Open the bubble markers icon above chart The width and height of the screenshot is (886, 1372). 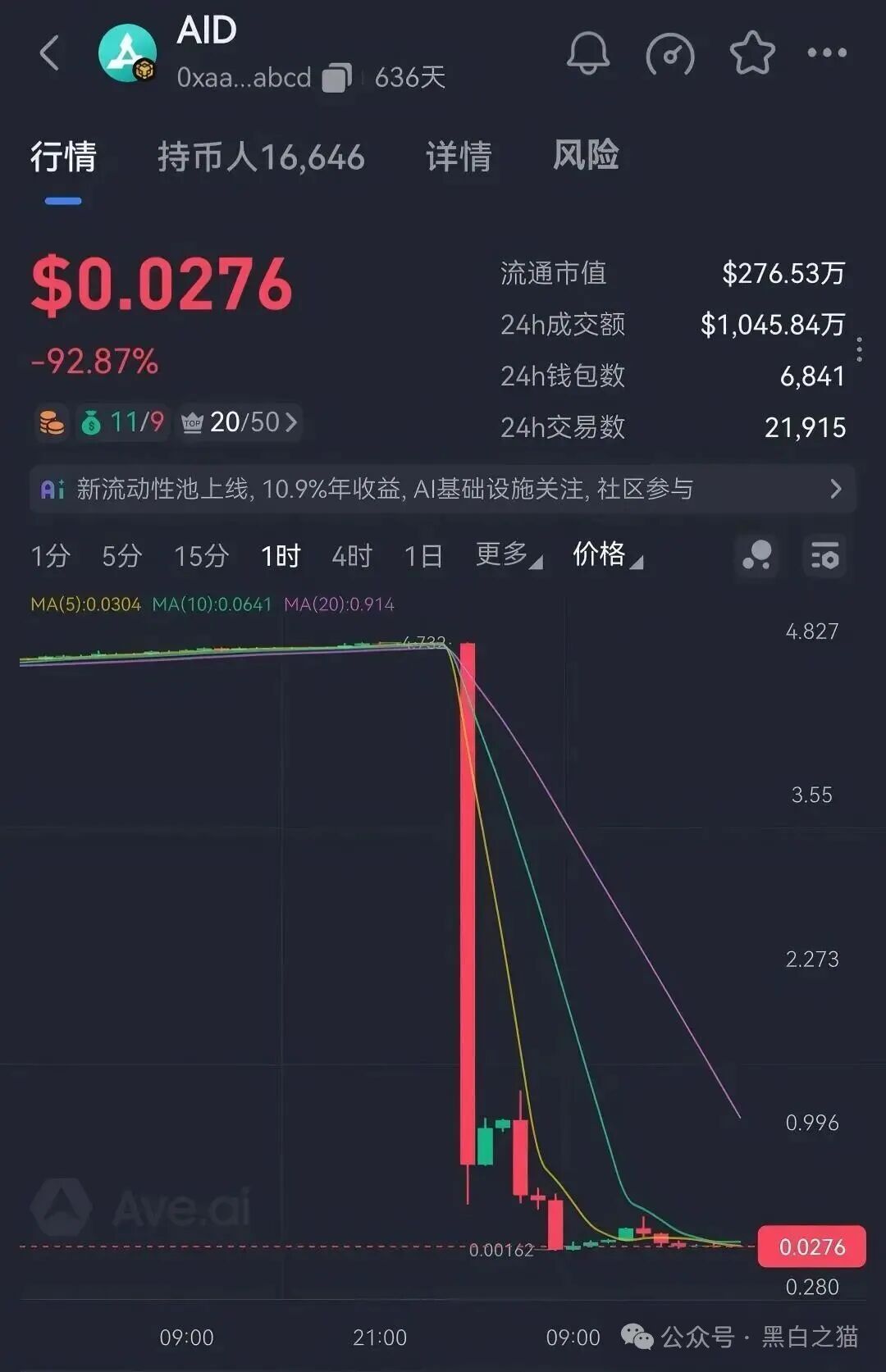click(756, 555)
